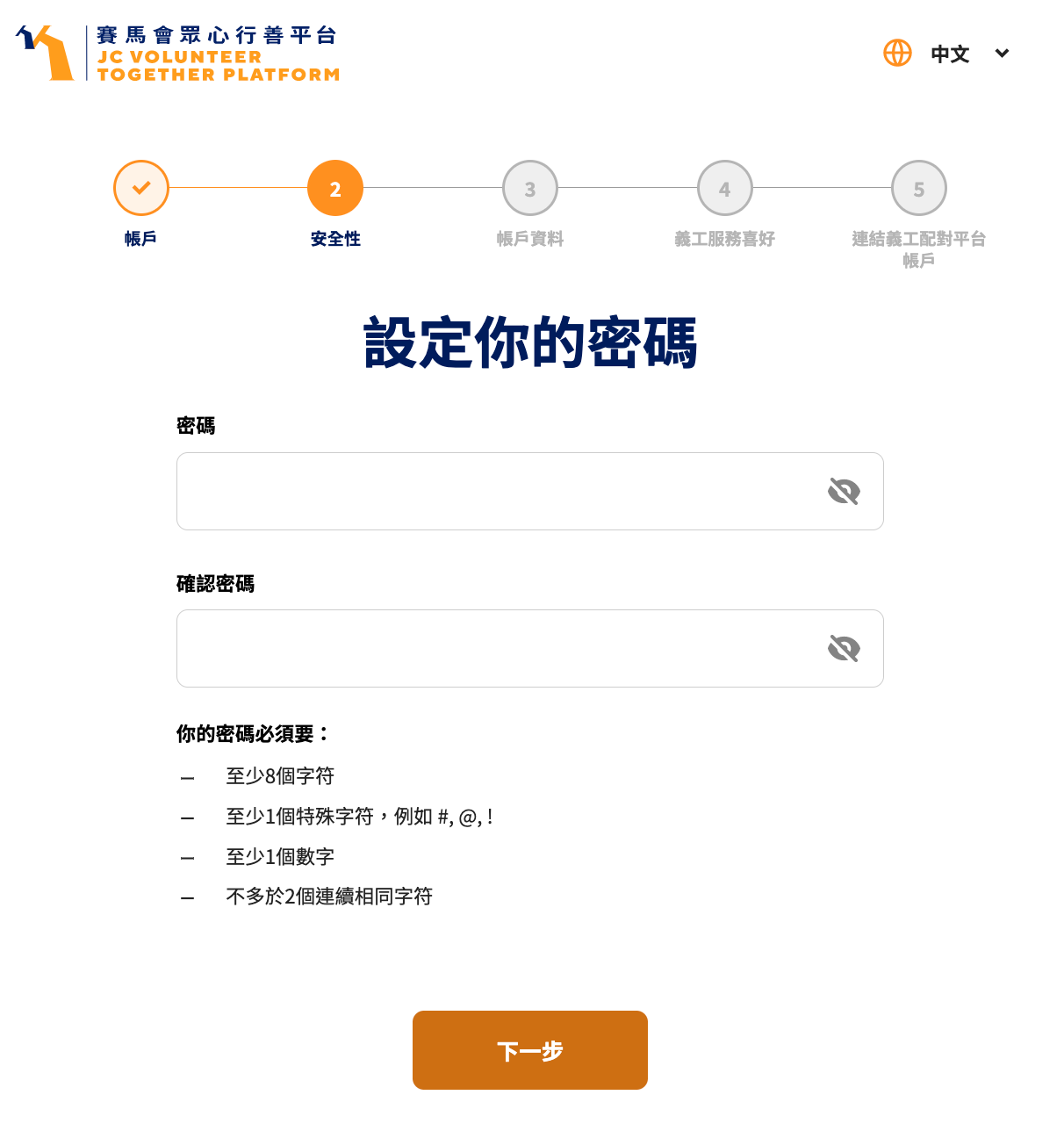Open the JC Volunteer Together home logo
This screenshot has height=1138, width=1064.
pos(177,54)
